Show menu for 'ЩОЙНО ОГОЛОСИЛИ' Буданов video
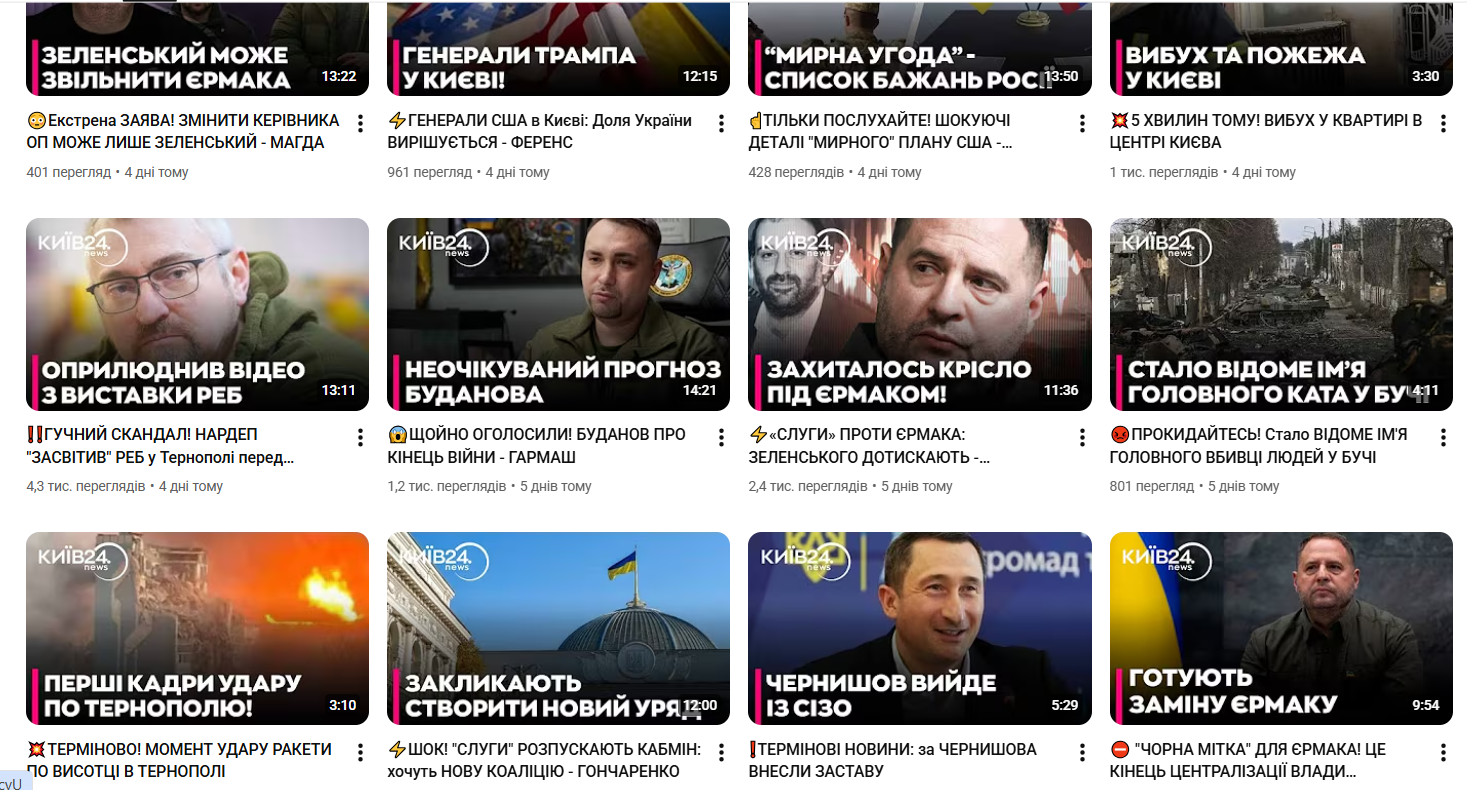 click(x=721, y=438)
